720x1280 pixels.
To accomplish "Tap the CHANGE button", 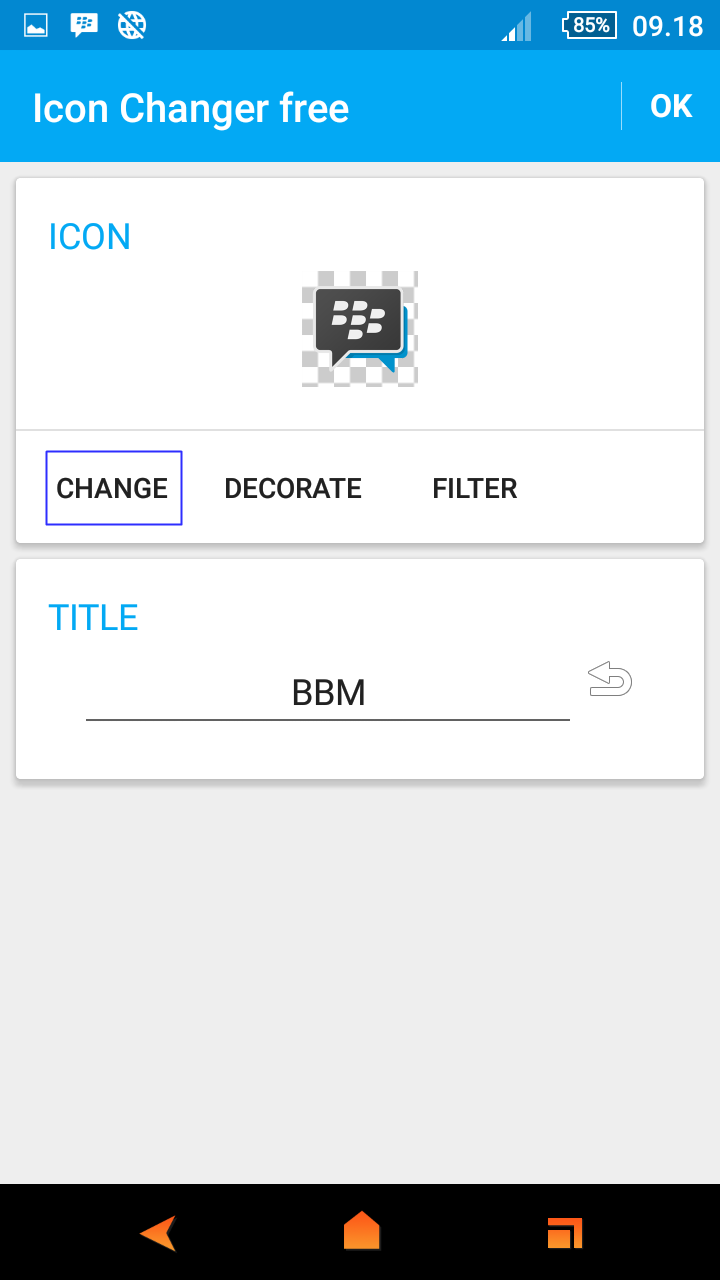I will (x=113, y=488).
